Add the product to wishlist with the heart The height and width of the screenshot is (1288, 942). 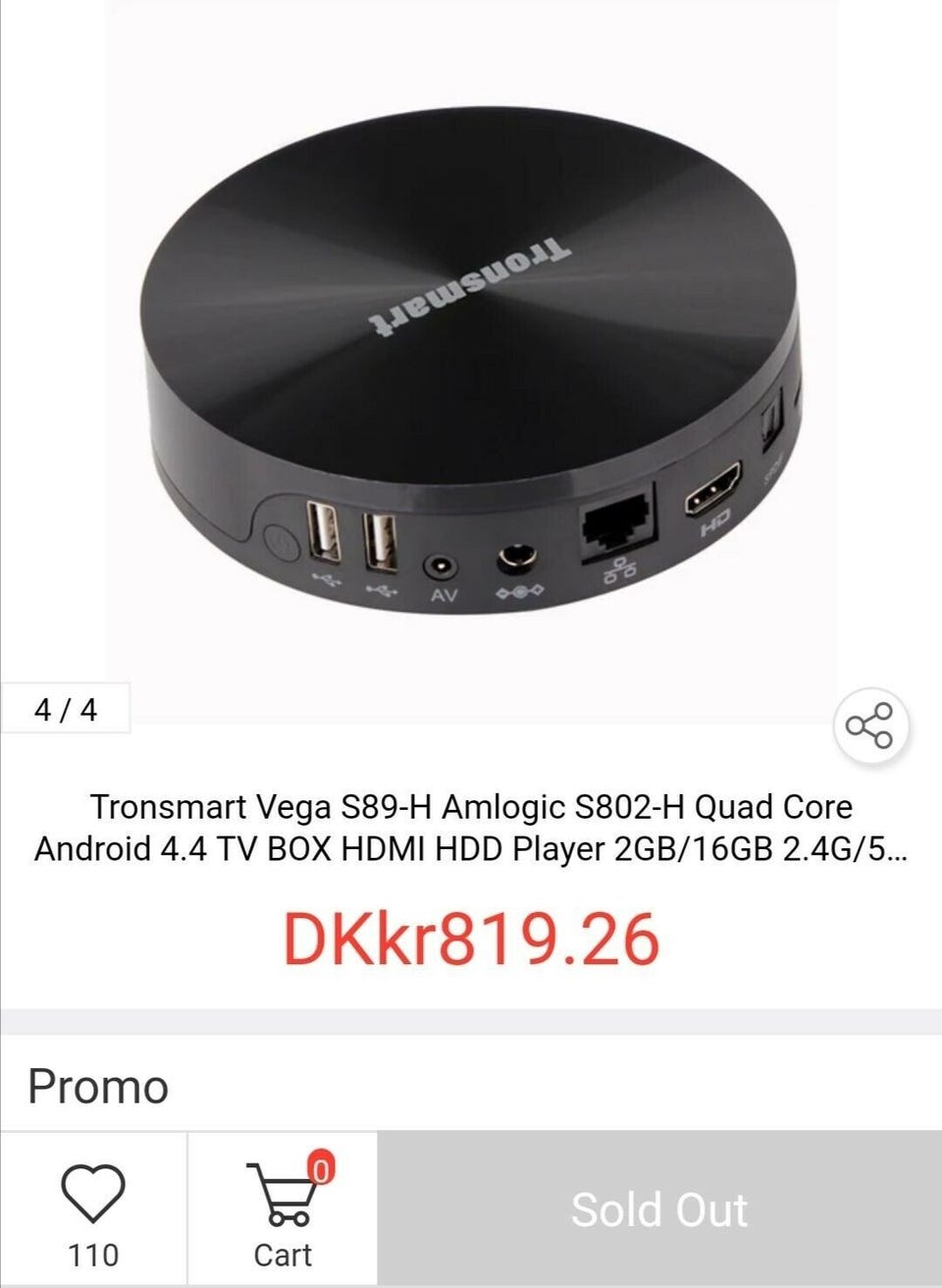[x=93, y=1193]
